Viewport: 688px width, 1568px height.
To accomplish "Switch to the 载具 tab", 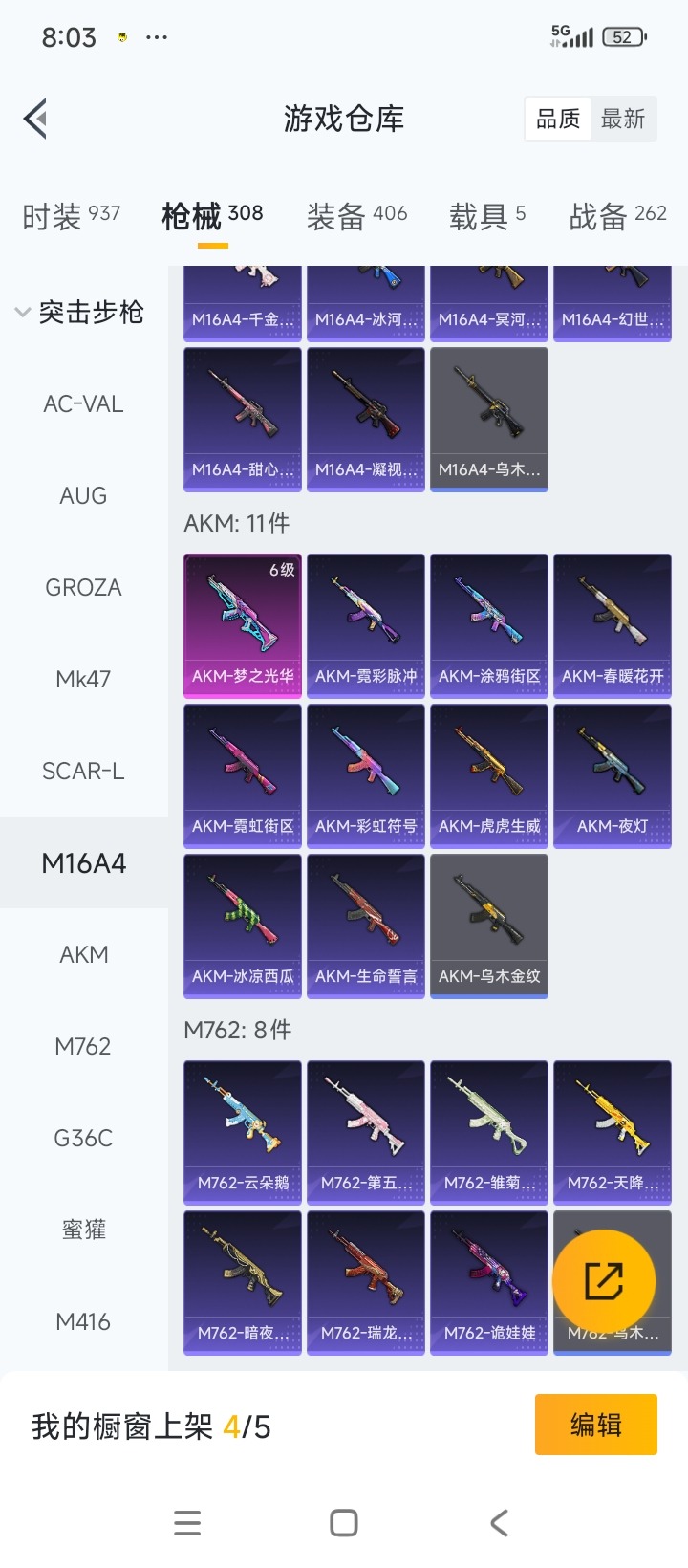I will click(x=487, y=216).
